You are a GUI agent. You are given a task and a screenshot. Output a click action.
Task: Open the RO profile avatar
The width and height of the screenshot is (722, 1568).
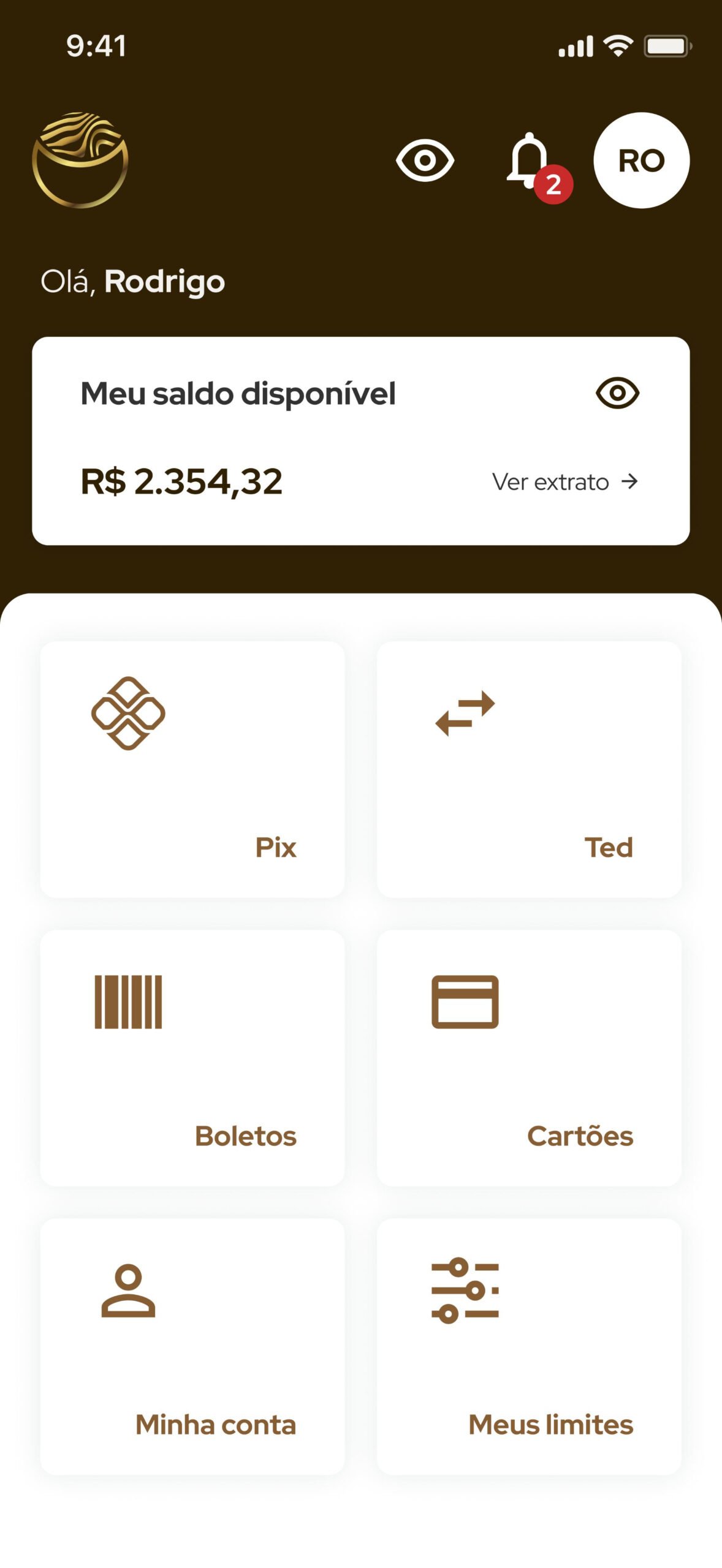[x=641, y=160]
